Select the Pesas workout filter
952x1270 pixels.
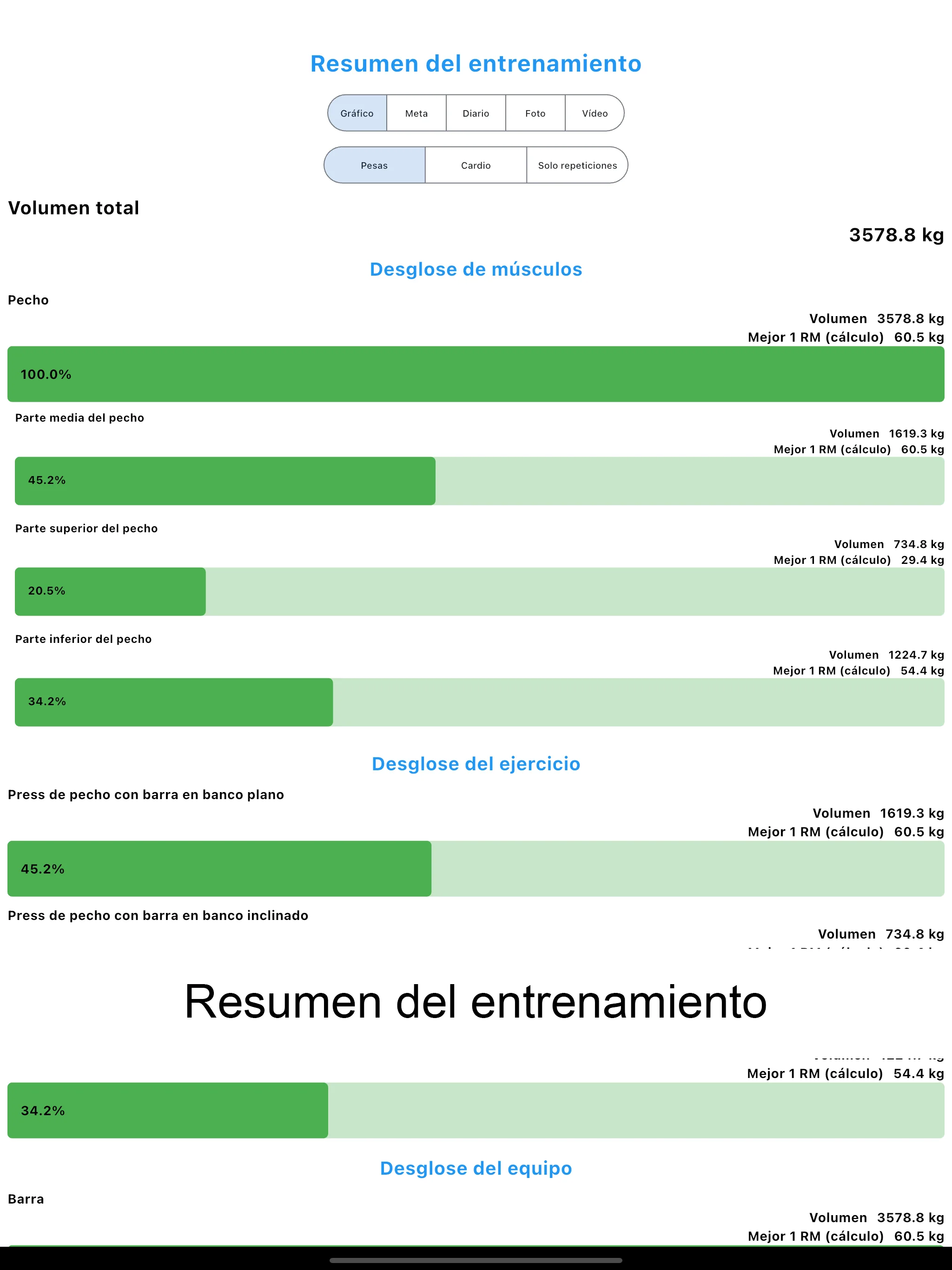tap(374, 165)
